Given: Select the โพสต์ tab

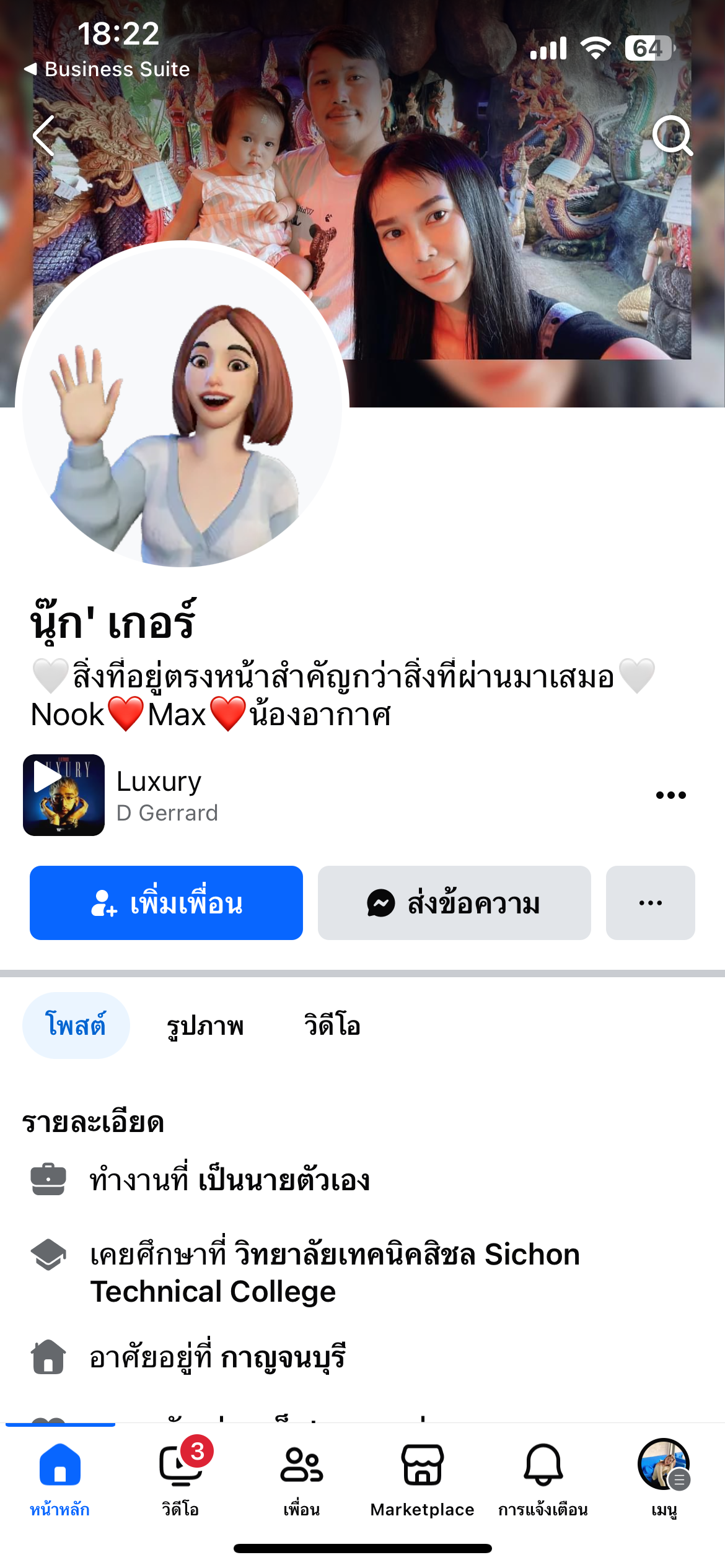Looking at the screenshot, I should [x=76, y=1026].
